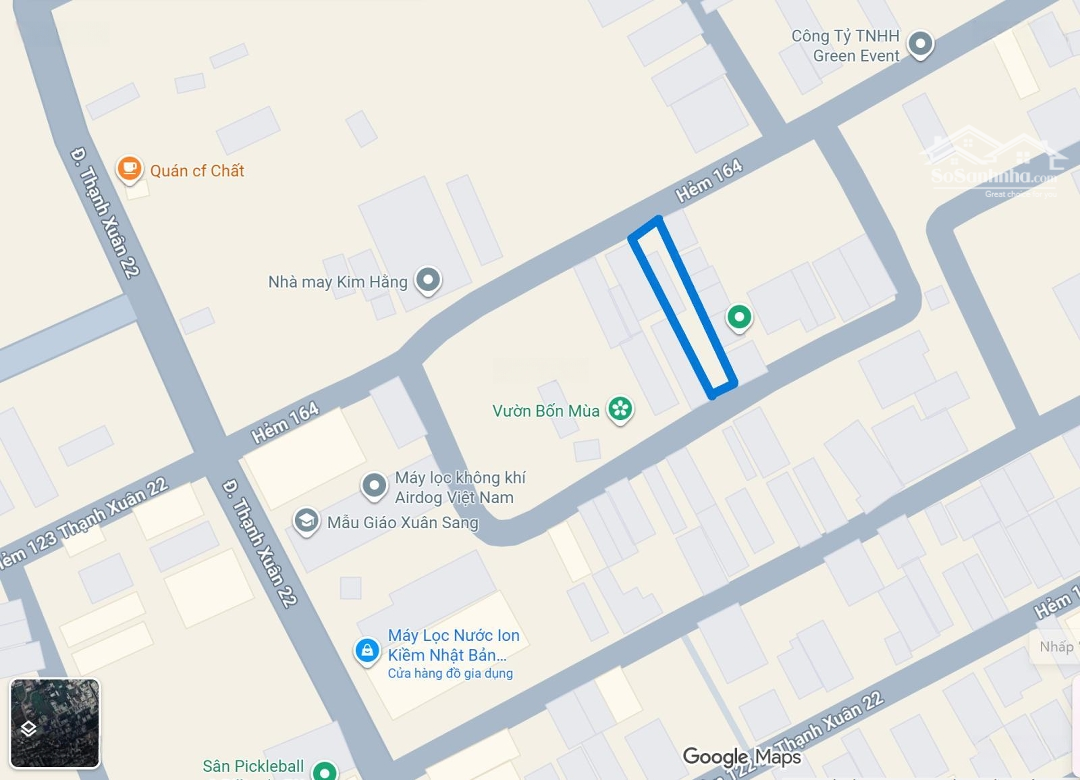This screenshot has width=1080, height=780.
Task: Select the Quán cf Chất café marker
Action: [x=129, y=169]
